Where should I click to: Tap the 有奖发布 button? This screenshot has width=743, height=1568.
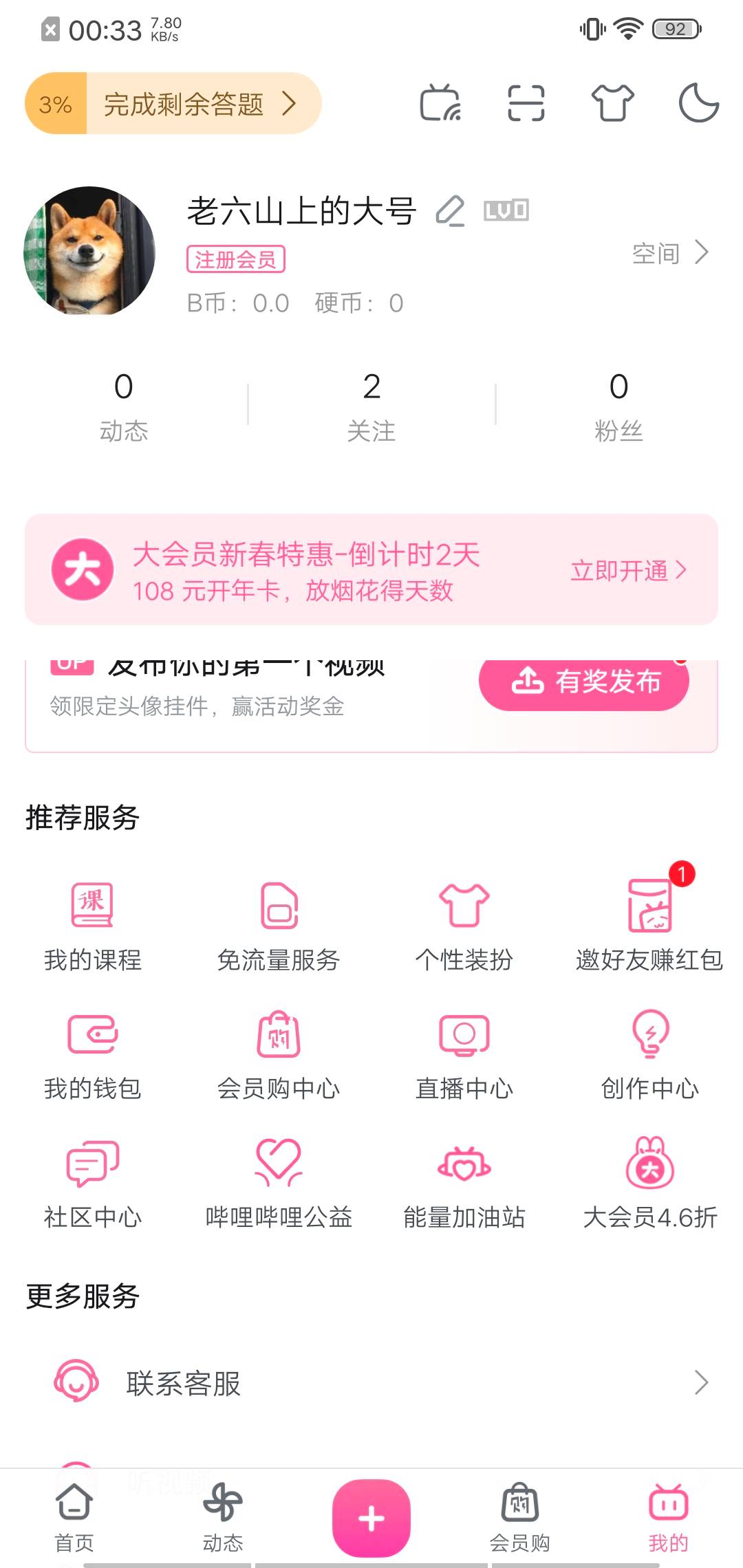click(x=584, y=682)
